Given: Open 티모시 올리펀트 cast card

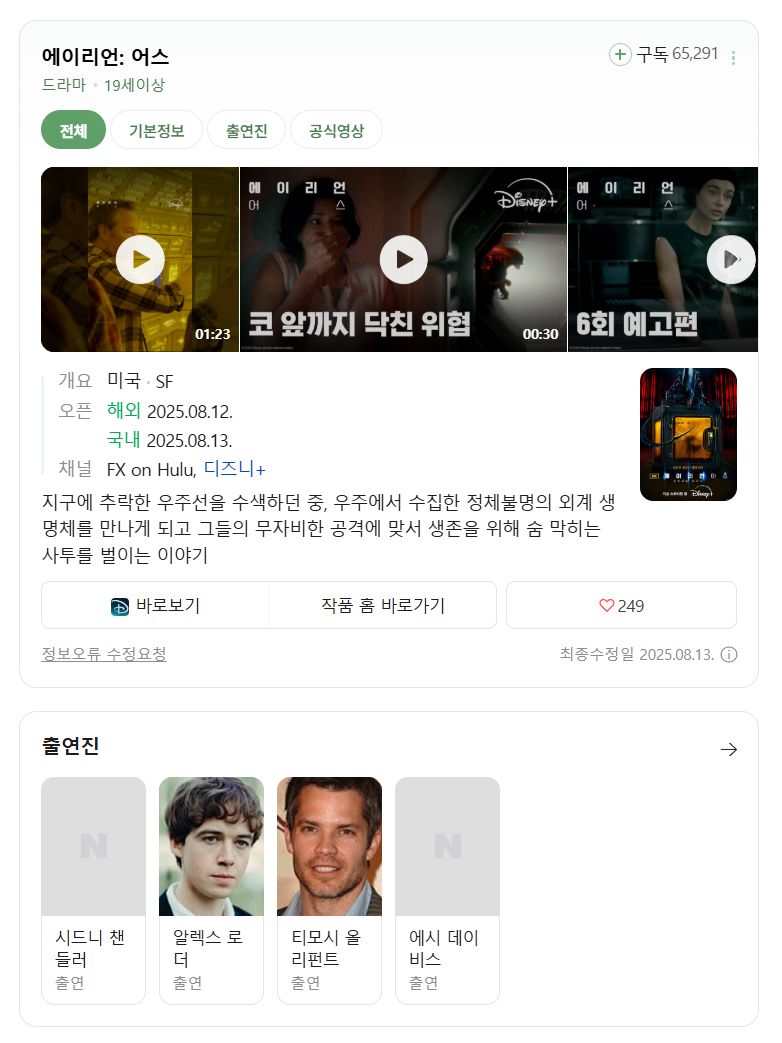Looking at the screenshot, I should tap(329, 890).
